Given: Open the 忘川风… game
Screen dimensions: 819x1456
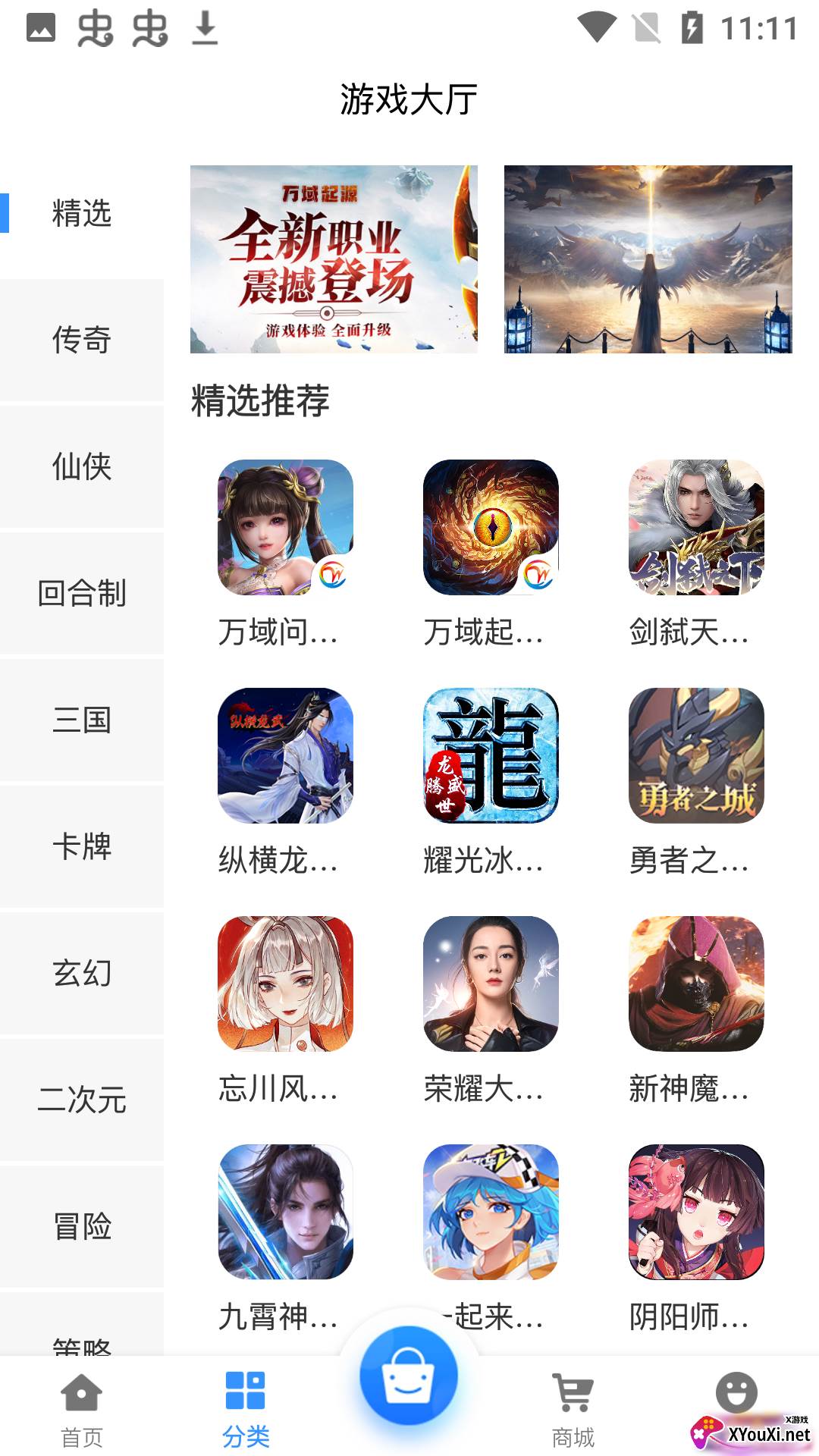Looking at the screenshot, I should coord(285,984).
